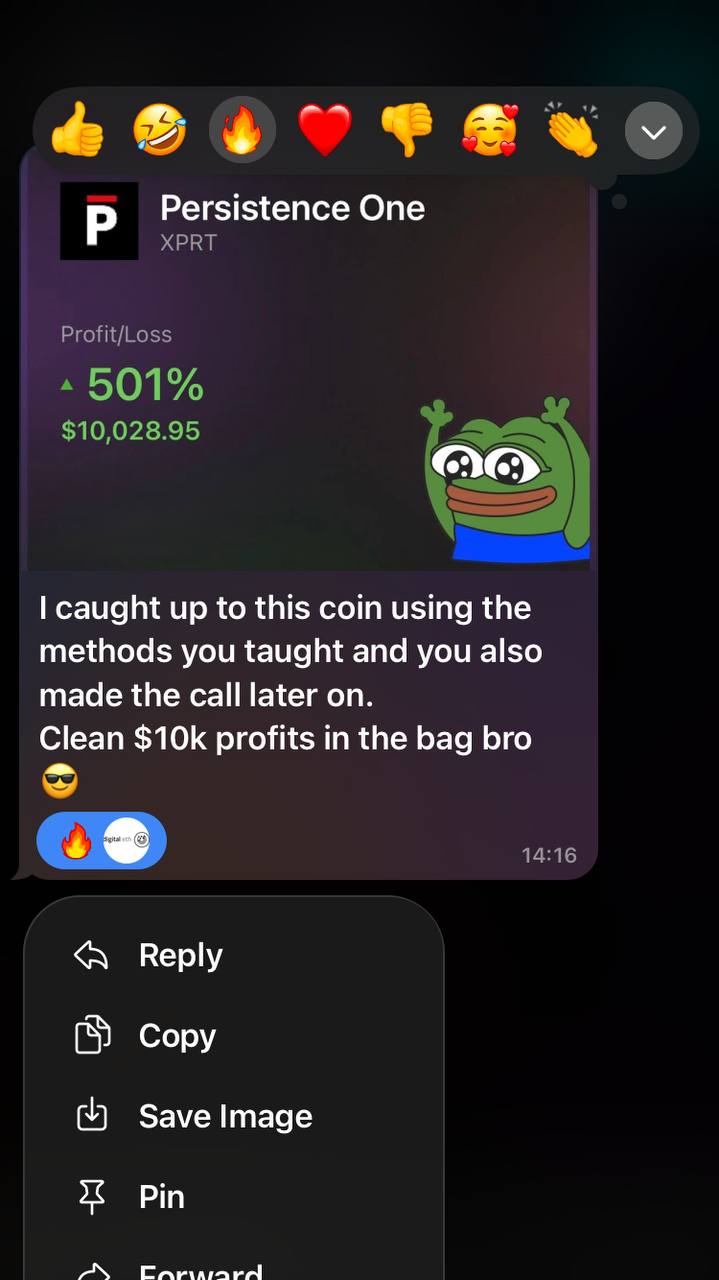React with the clapping hands emoji

572,131
